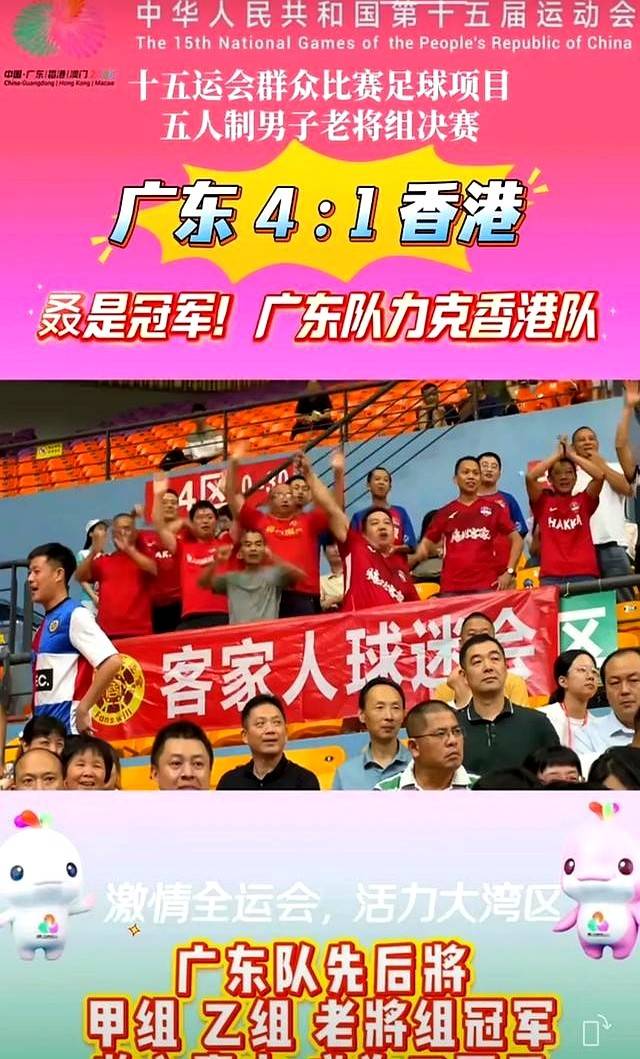Tap the rotate screen icon
This screenshot has width=640, height=1059.
596,1031
